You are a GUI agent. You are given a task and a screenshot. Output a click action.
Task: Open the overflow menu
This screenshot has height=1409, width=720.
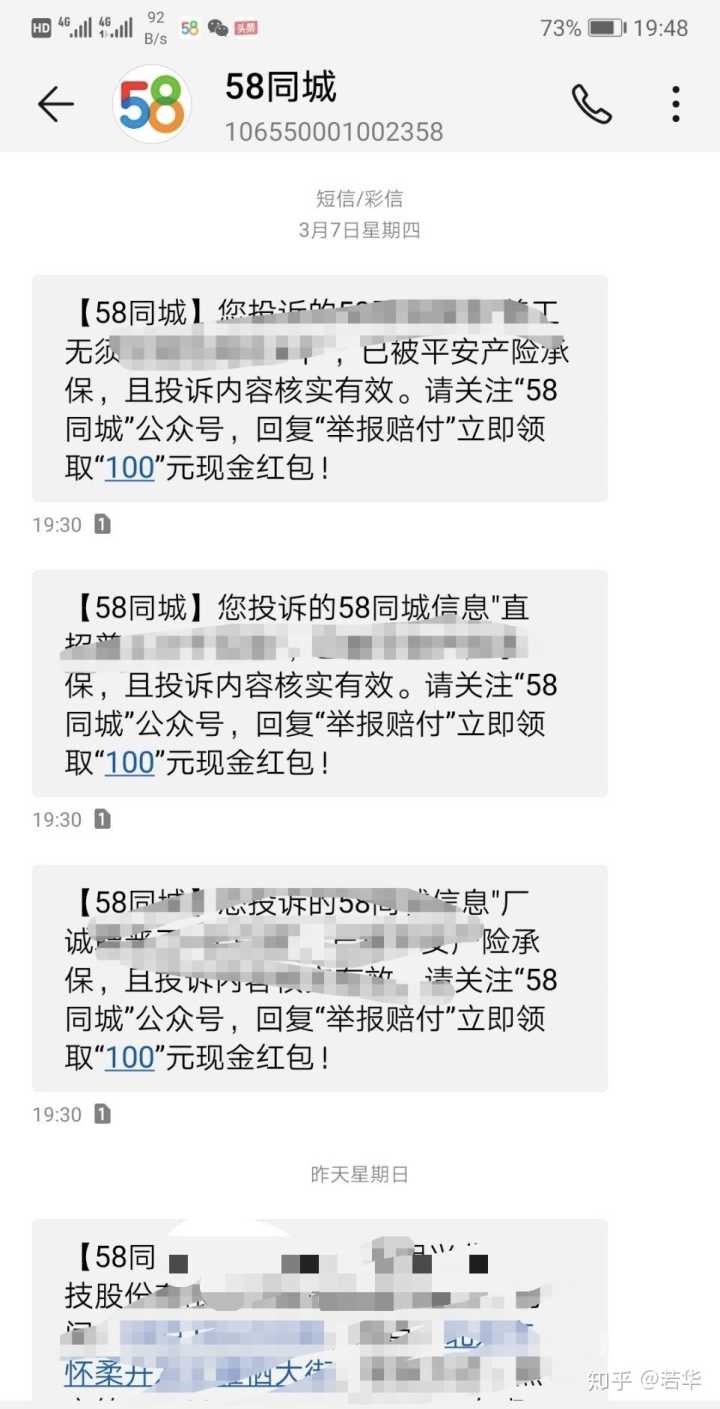click(x=676, y=104)
